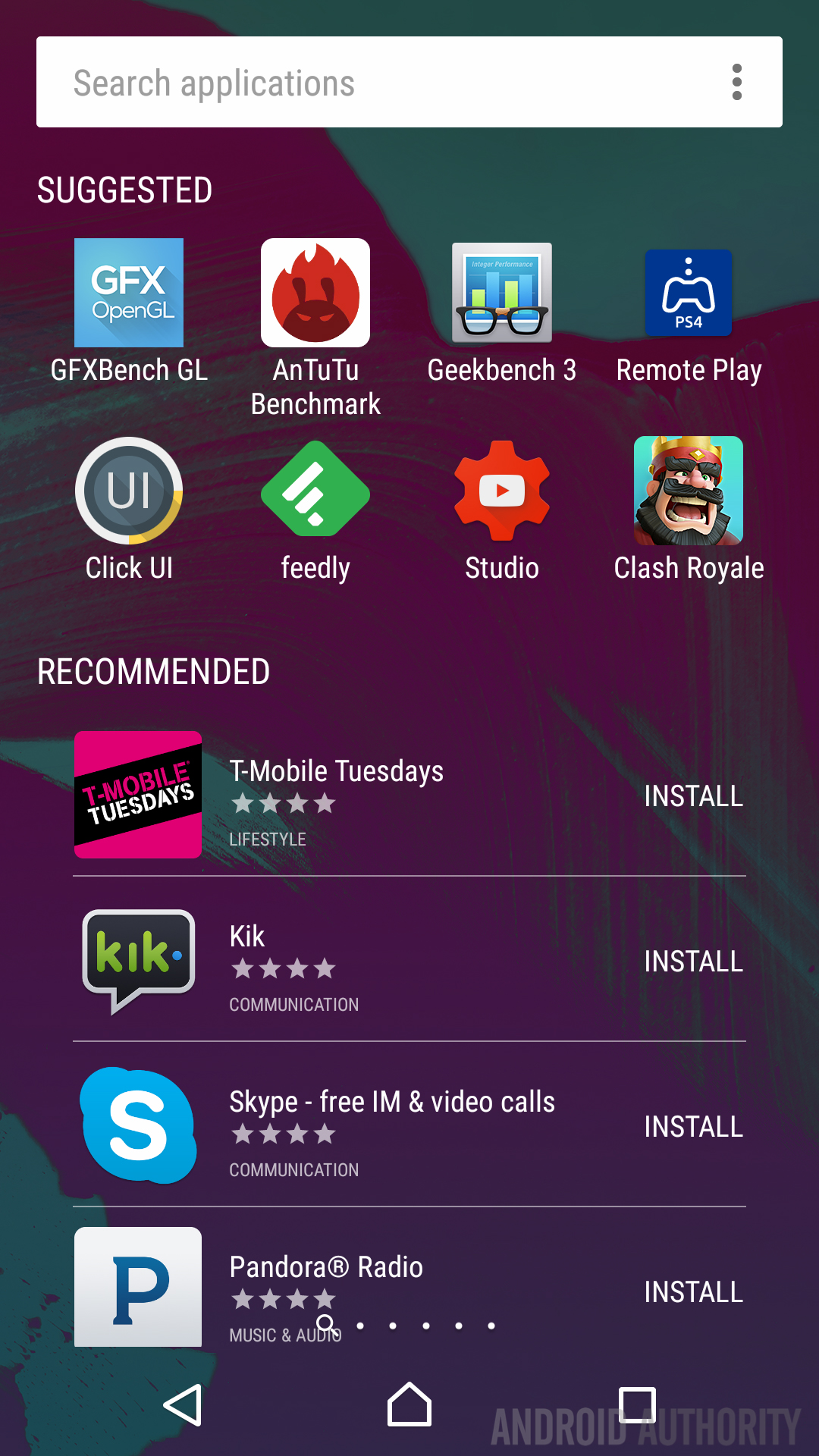Go back using navigation bar
819x1456 pixels.
pos(182,1405)
